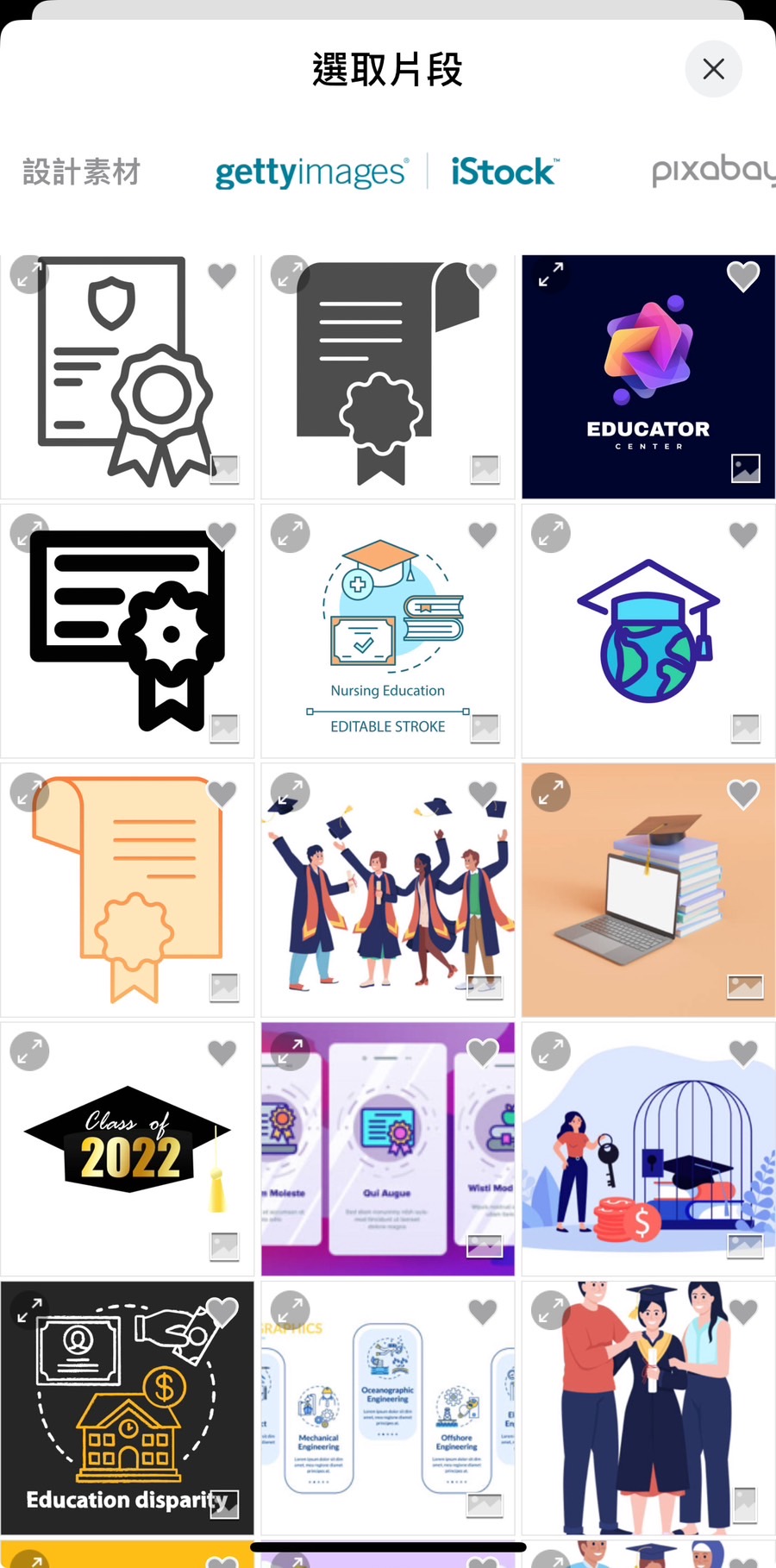Favorite the laptop and books photo
The height and width of the screenshot is (1568, 776).
click(742, 793)
